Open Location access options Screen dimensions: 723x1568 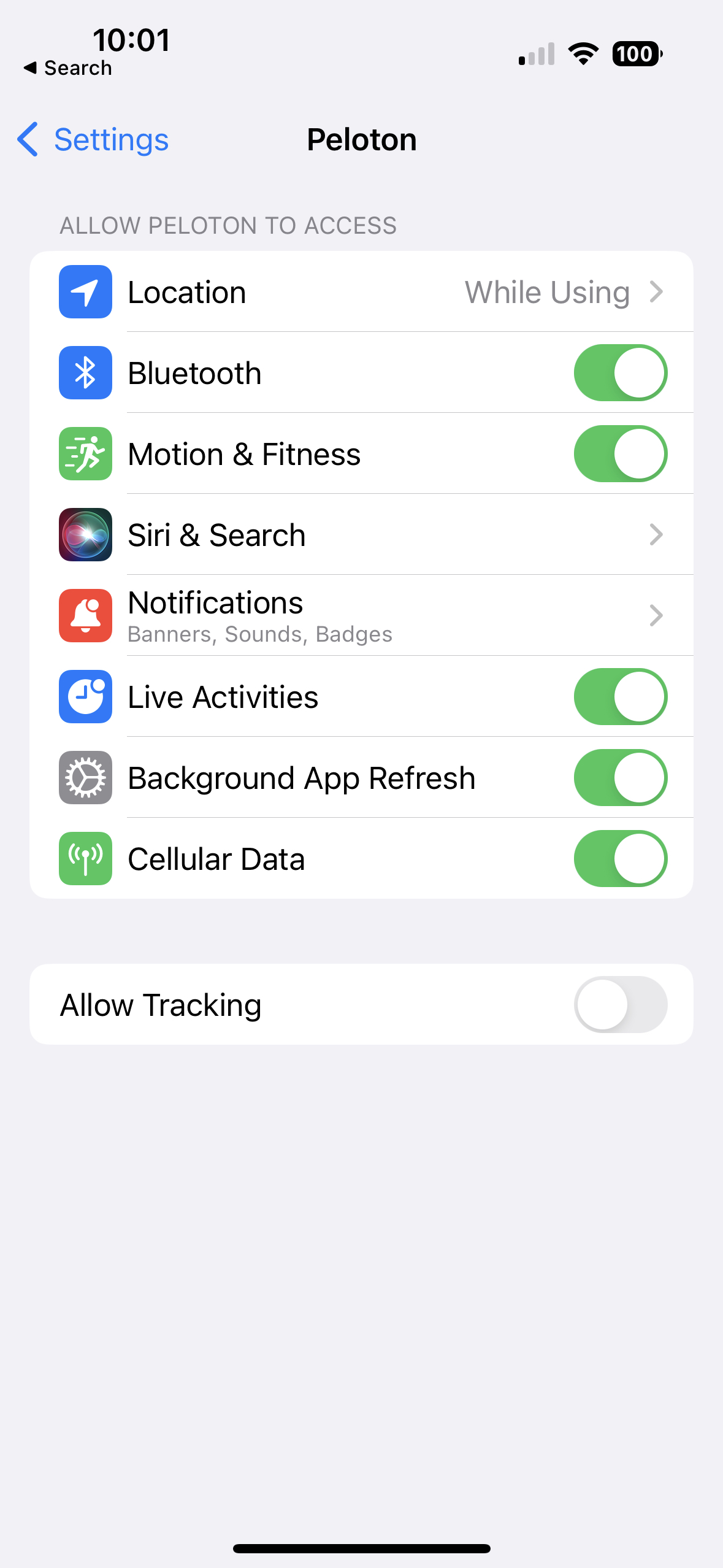(x=361, y=291)
